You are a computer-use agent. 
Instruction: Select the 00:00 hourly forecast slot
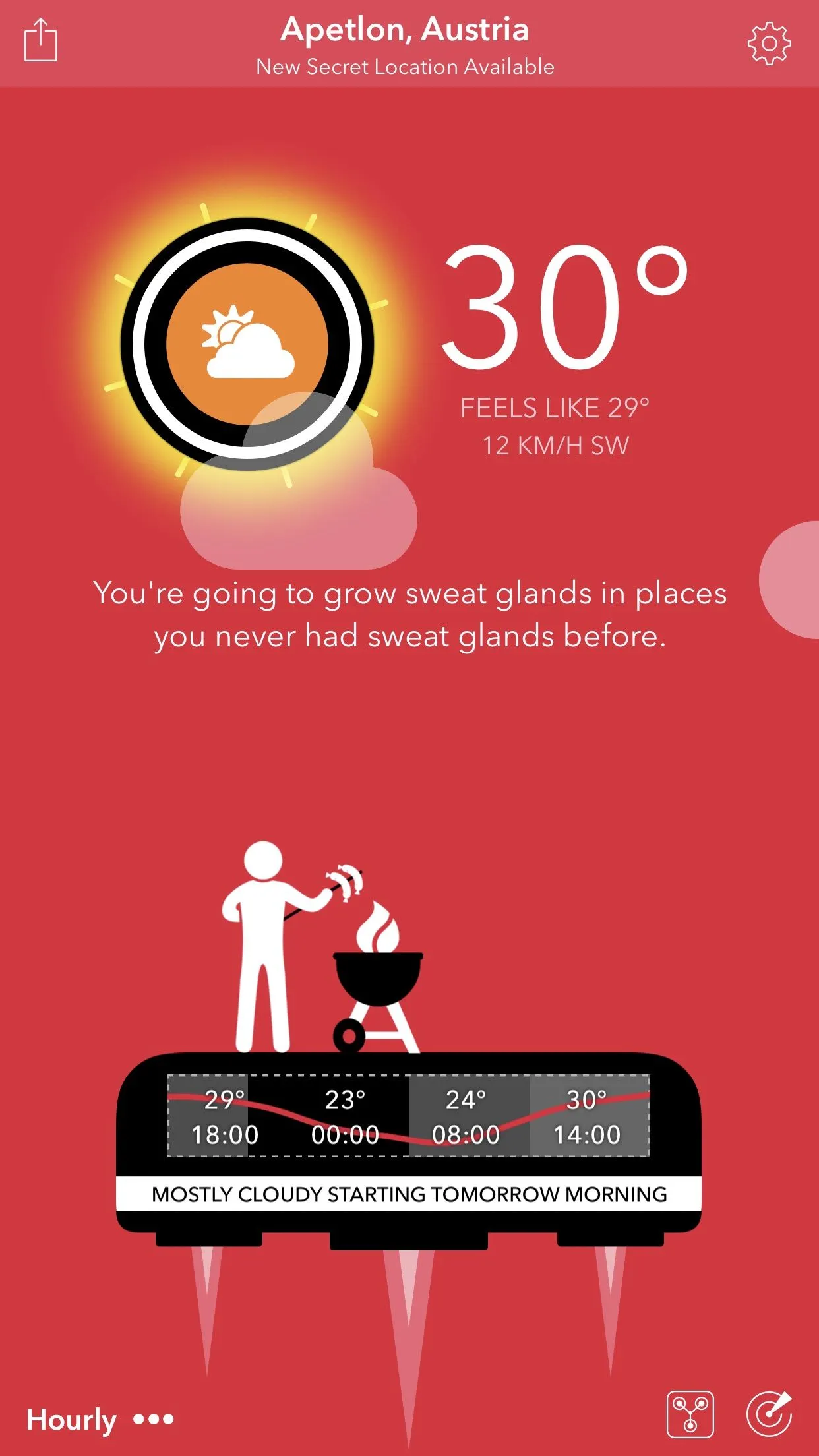[x=345, y=1116]
